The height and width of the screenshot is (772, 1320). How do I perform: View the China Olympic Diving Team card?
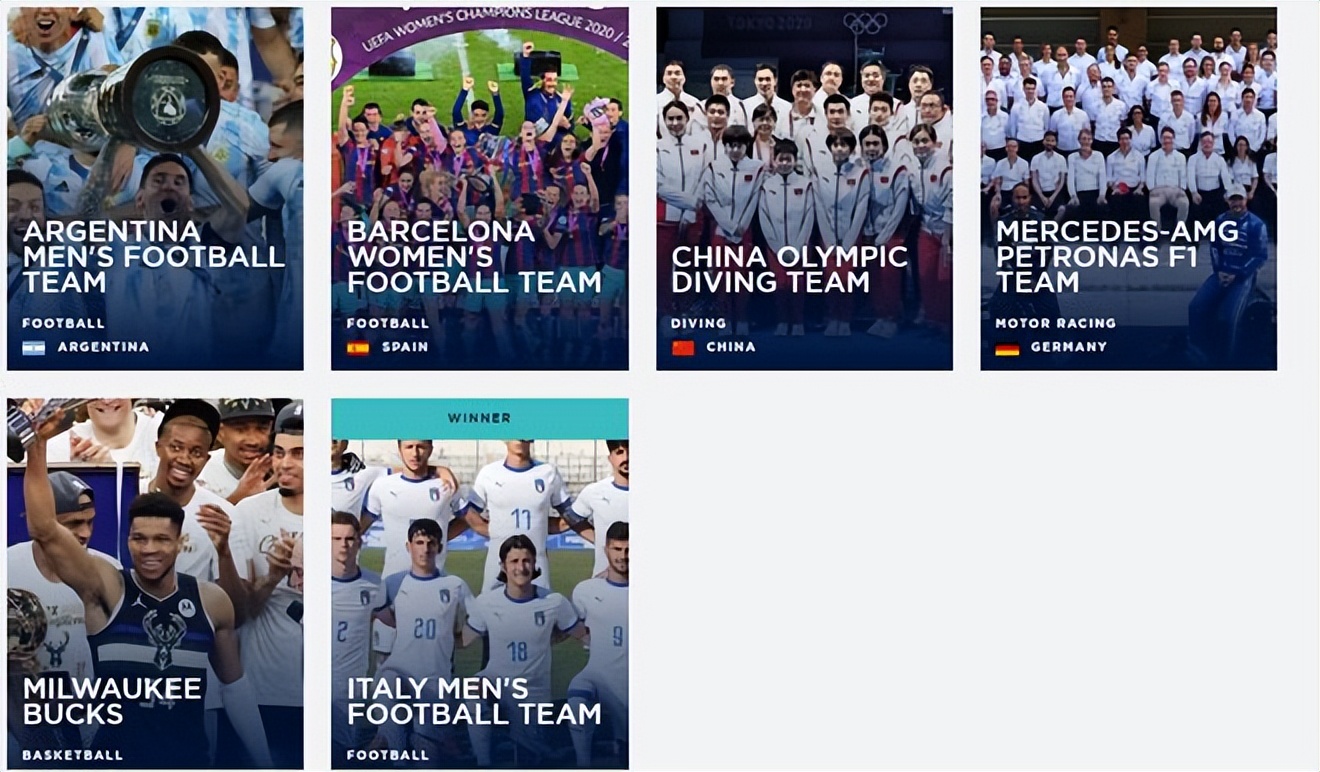pos(804,190)
